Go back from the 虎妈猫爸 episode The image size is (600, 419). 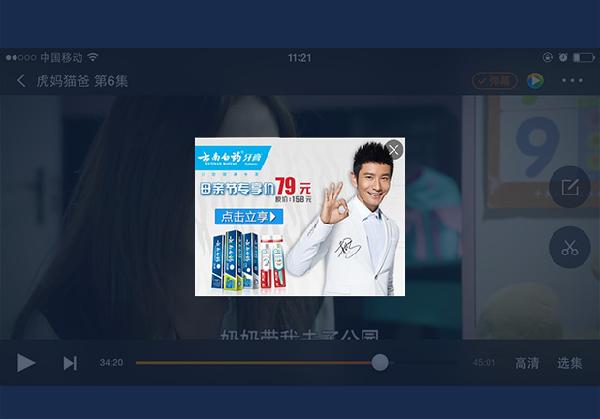[x=21, y=81]
